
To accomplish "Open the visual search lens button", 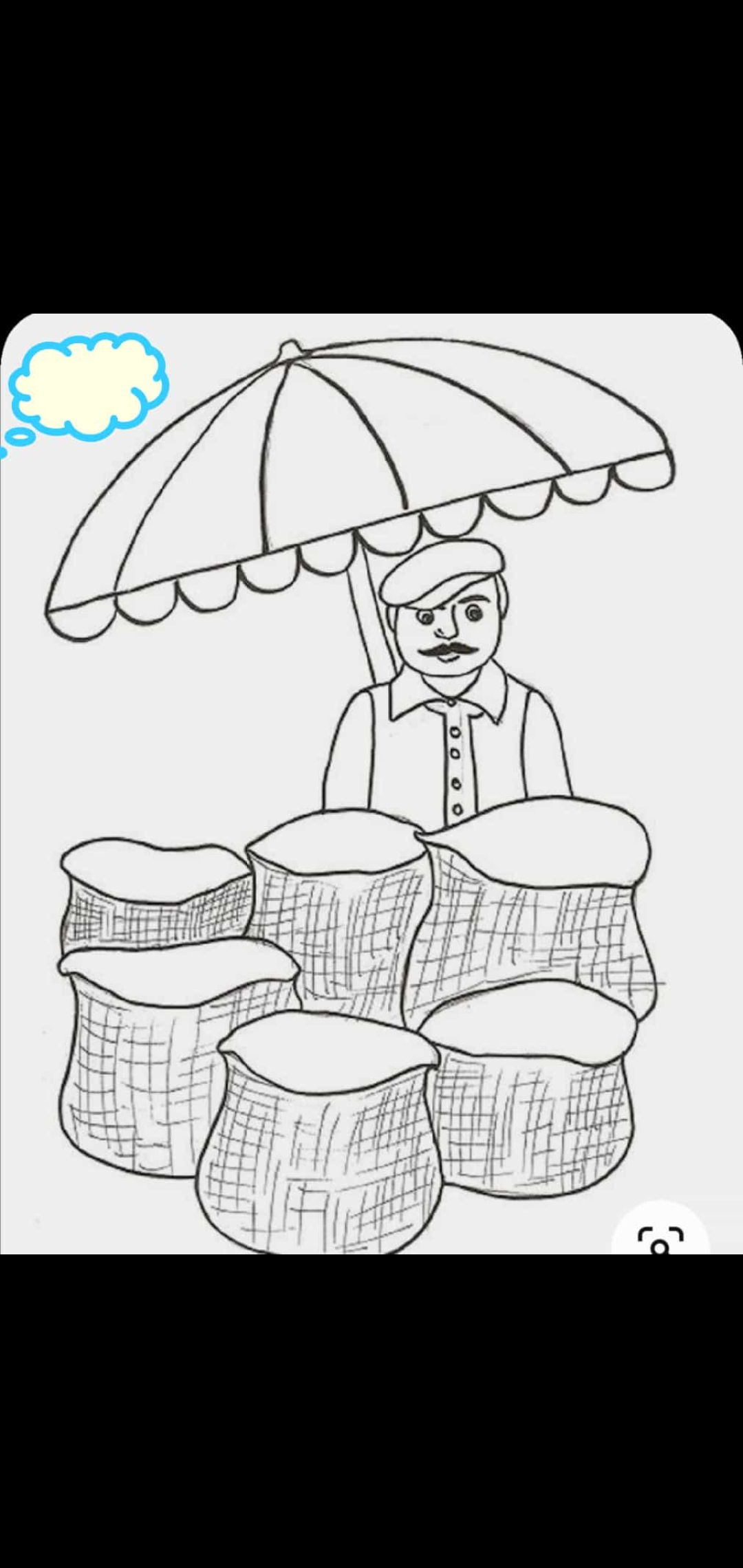I will point(660,1239).
